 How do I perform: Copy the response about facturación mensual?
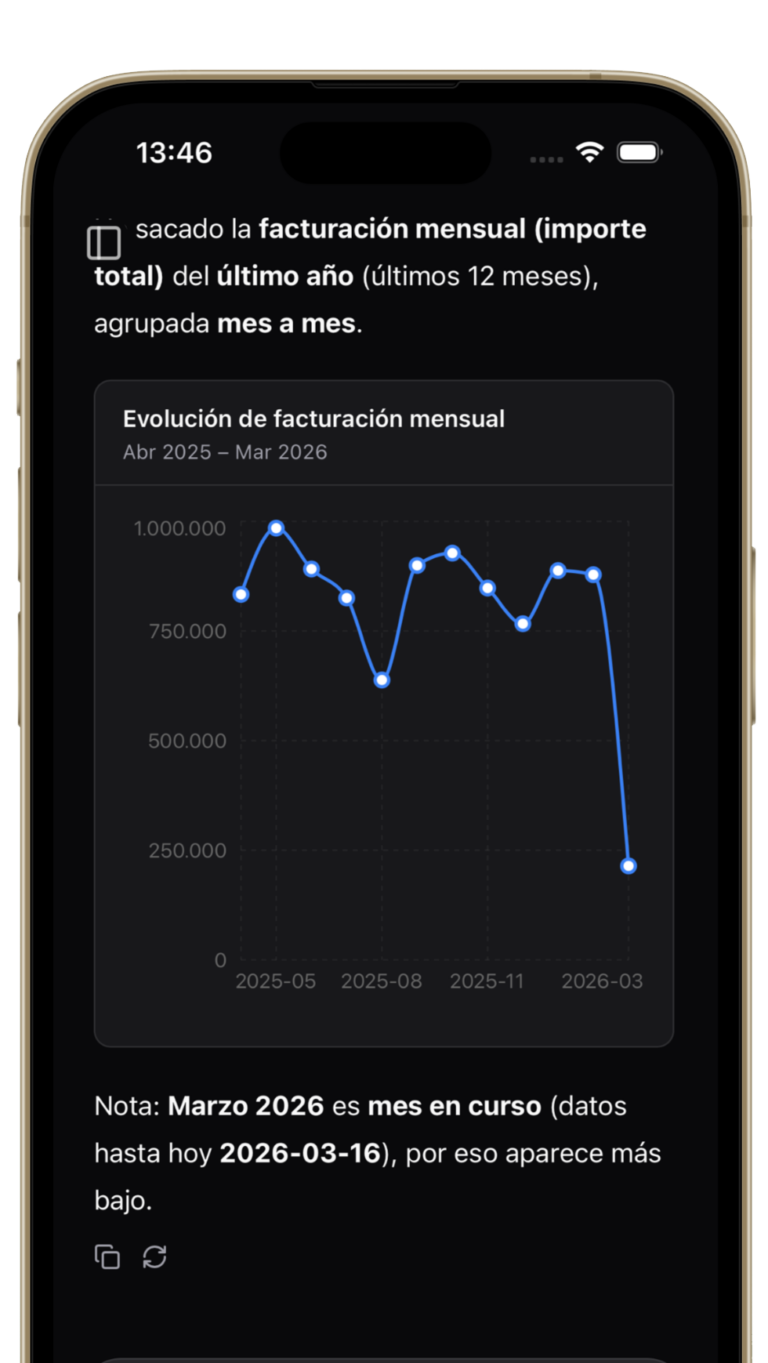107,1257
